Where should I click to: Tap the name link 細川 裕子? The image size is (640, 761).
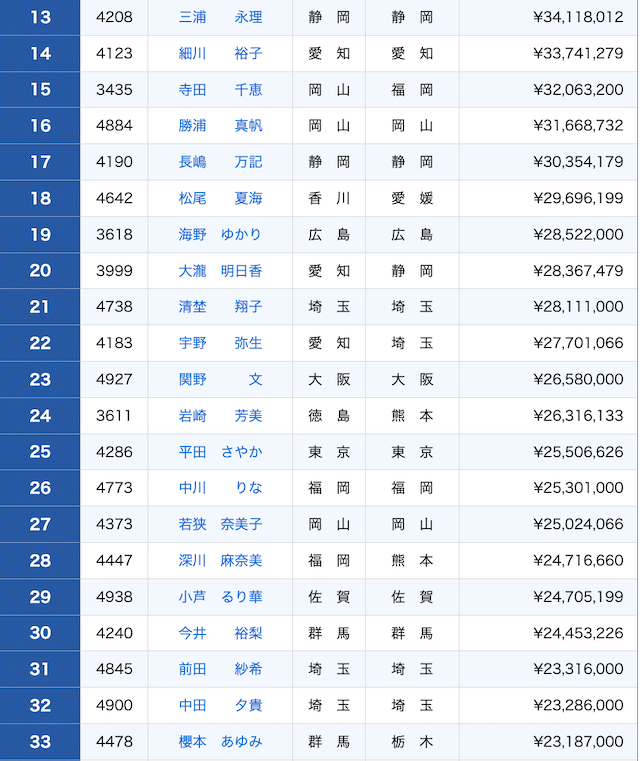(x=220, y=53)
